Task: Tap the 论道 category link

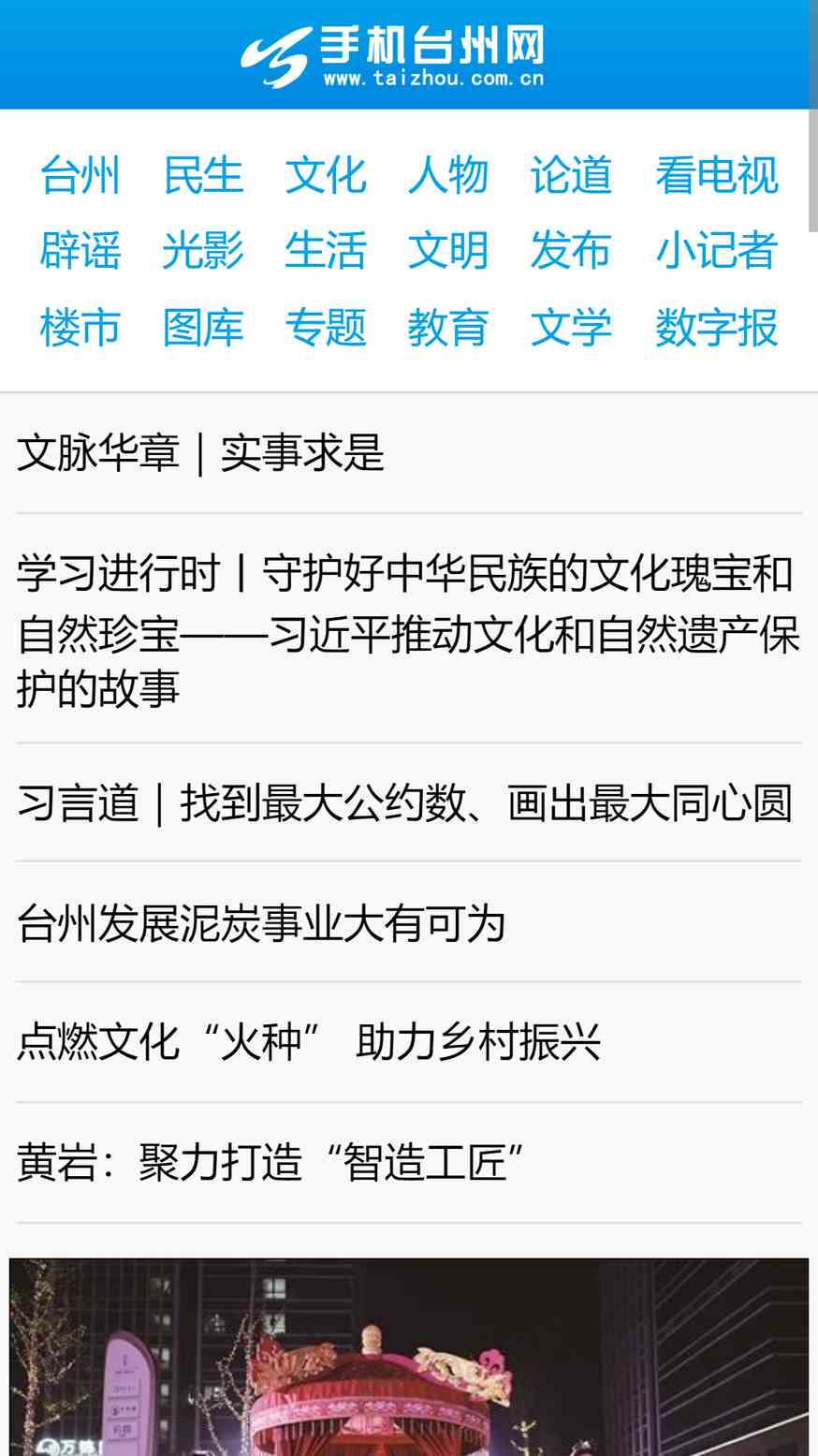Action: click(571, 175)
